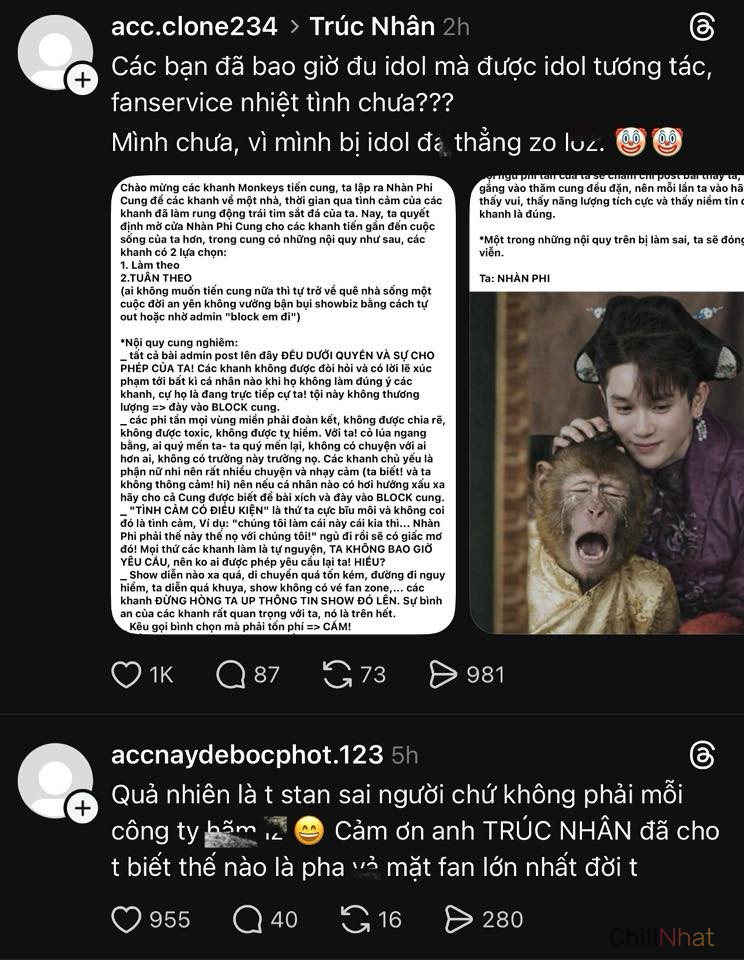744x960 pixels.
Task: Follow accnaydebocphot.123 using the avatar plus badge
Action: 79,808
